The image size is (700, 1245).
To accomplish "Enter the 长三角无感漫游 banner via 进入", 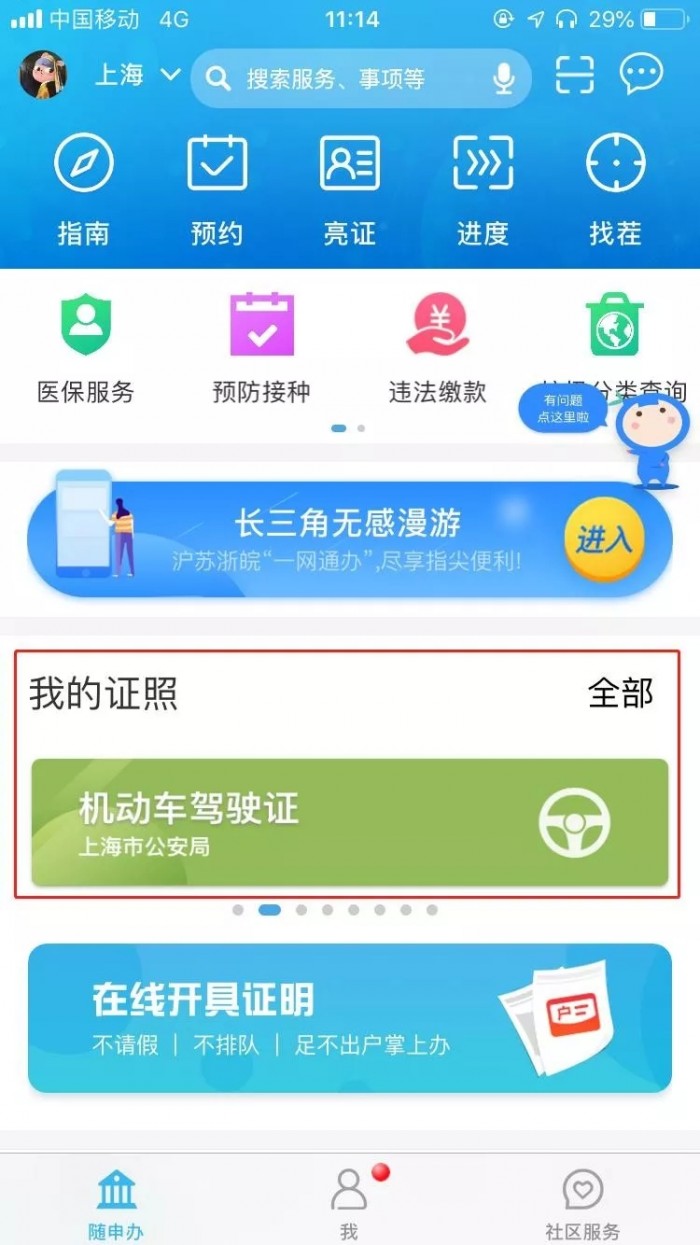I will point(603,540).
